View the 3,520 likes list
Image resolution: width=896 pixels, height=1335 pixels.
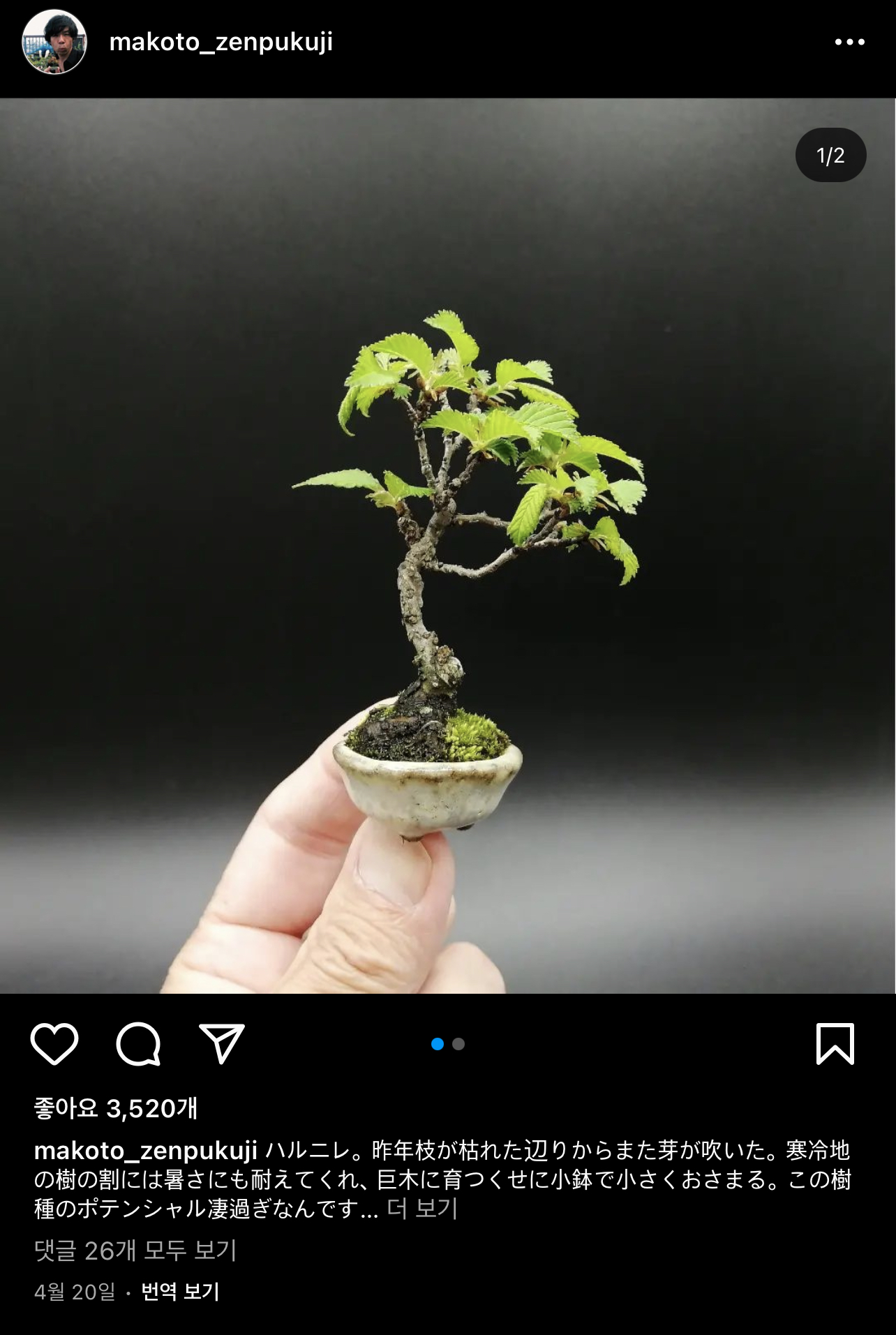pyautogui.click(x=116, y=1108)
